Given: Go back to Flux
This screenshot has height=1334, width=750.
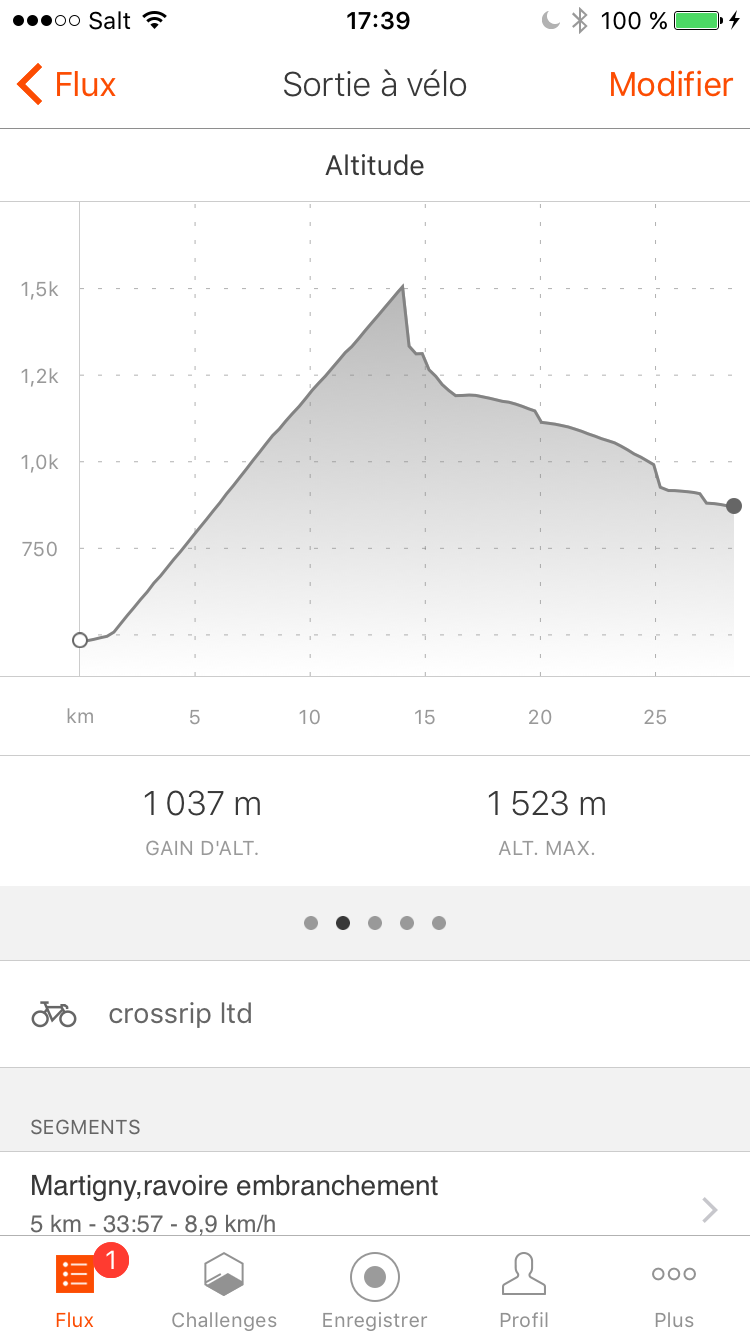Looking at the screenshot, I should point(66,85).
